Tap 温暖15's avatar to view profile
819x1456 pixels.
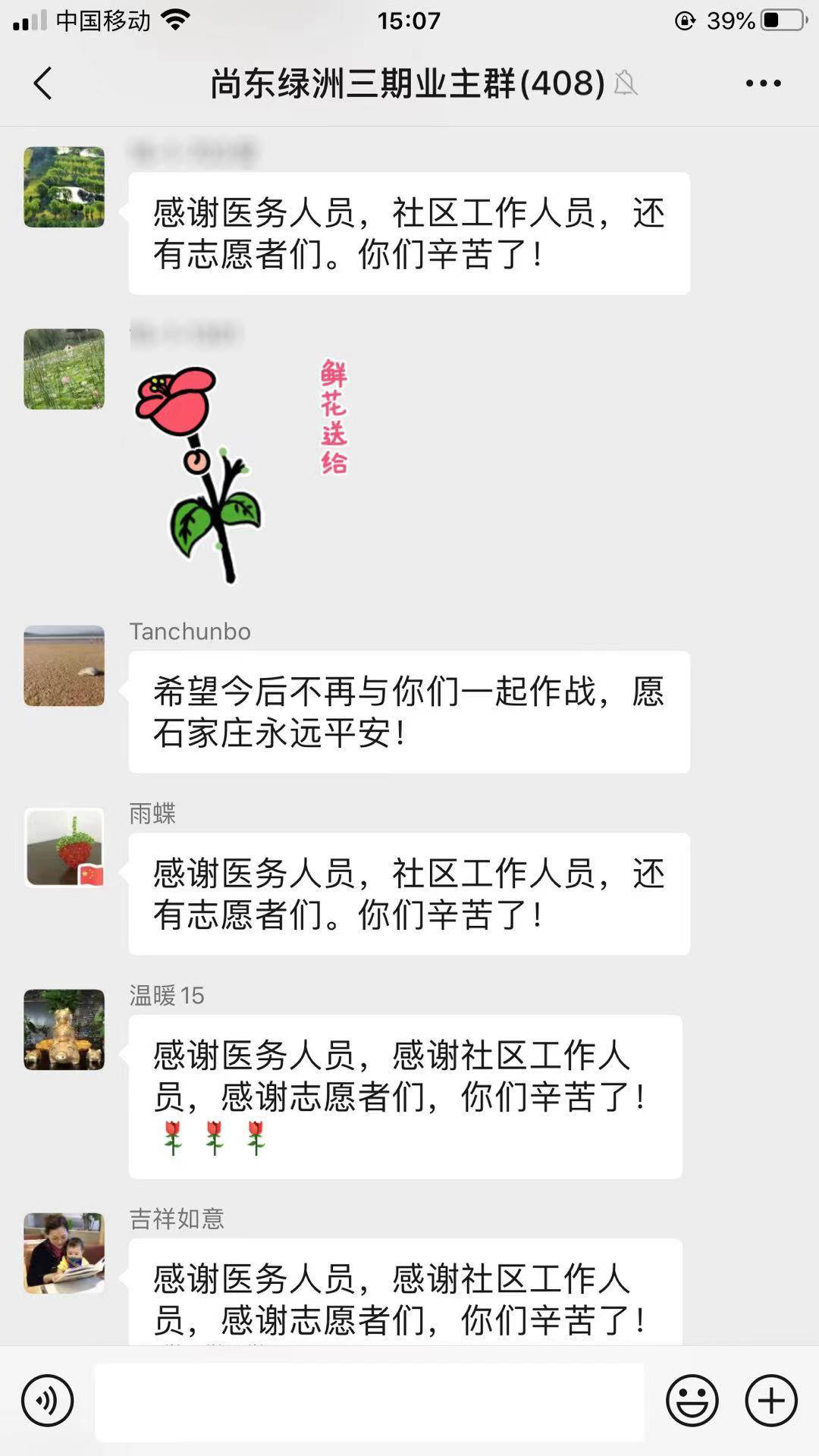coord(64,1029)
